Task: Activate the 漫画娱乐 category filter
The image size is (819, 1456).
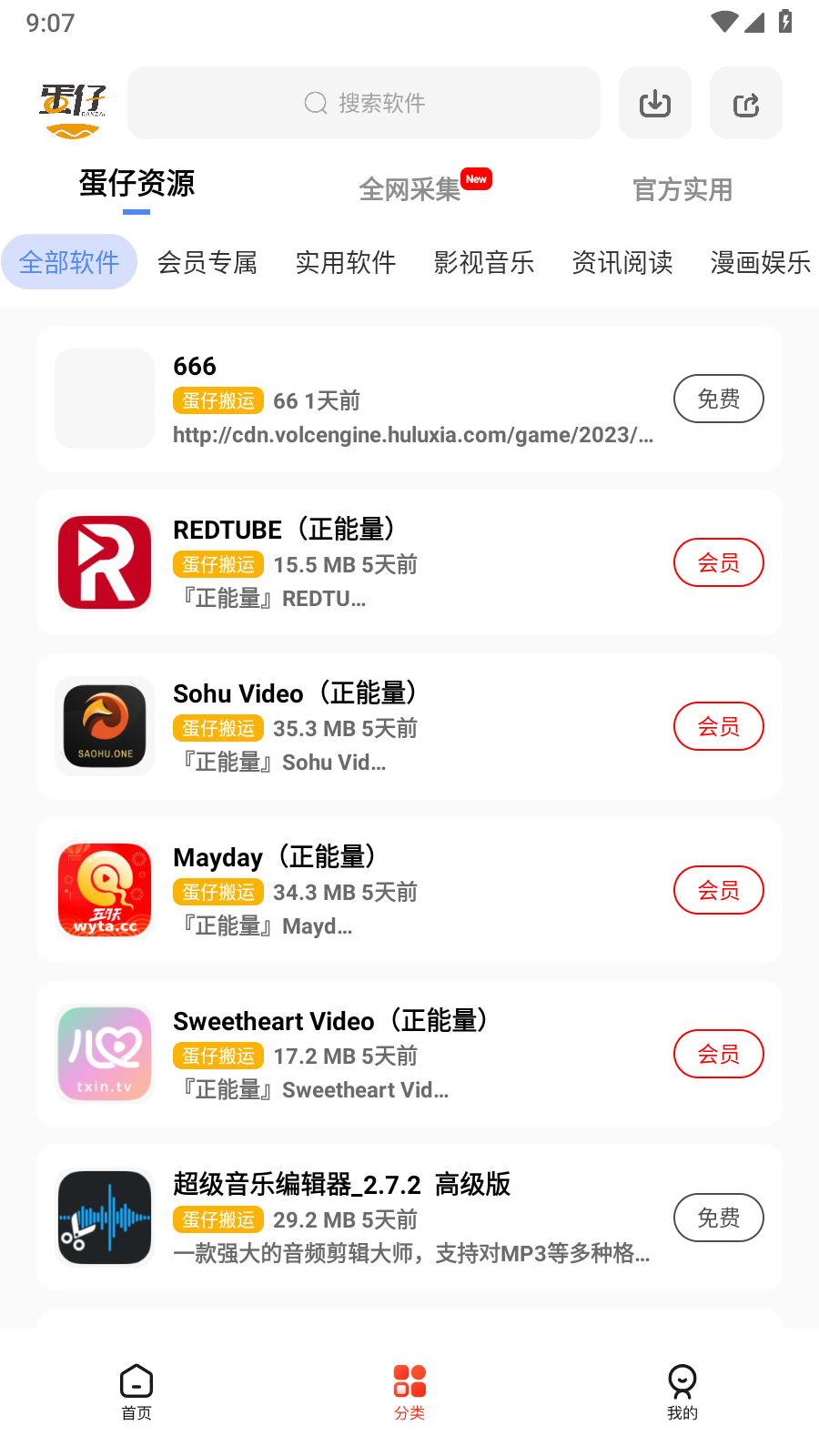Action: (x=761, y=262)
